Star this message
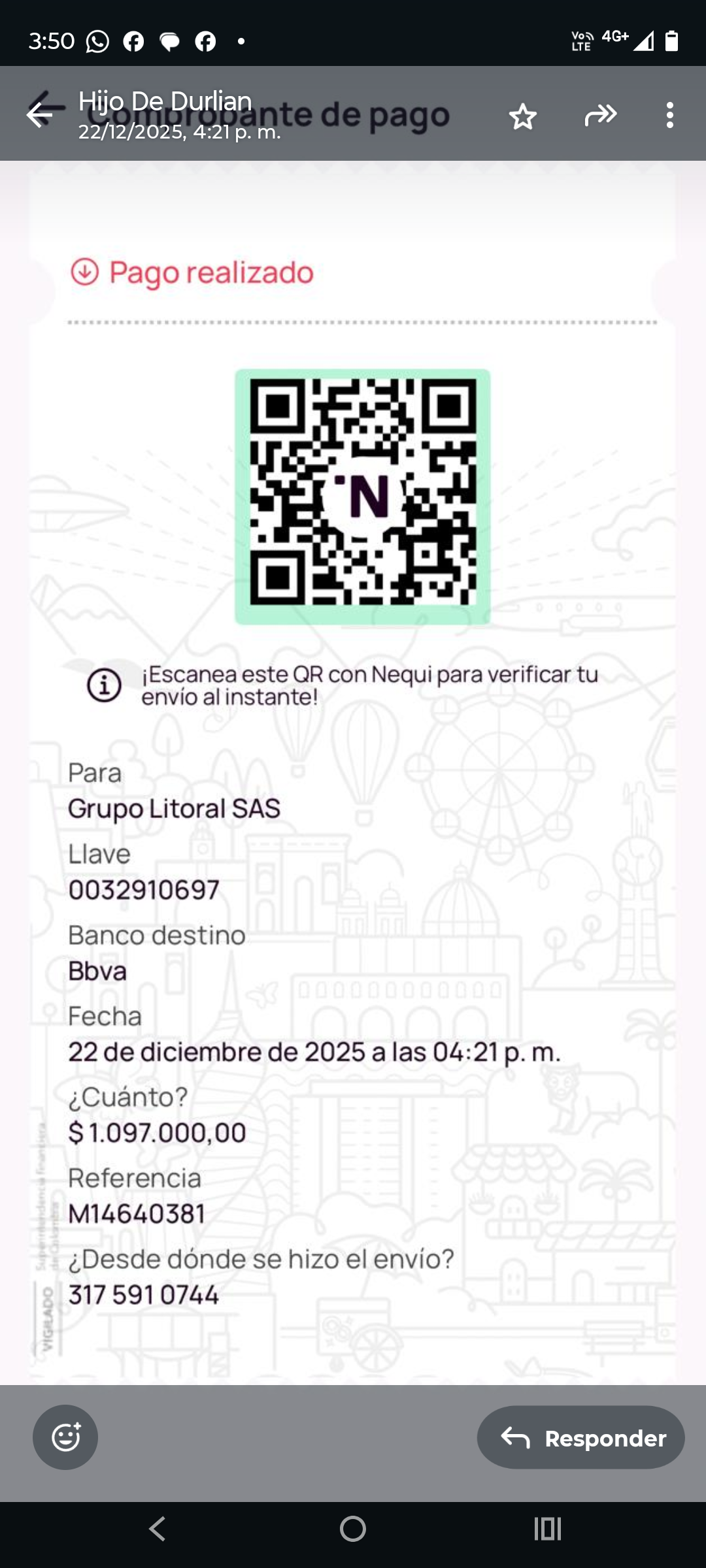This screenshot has height=1568, width=706. [x=522, y=116]
